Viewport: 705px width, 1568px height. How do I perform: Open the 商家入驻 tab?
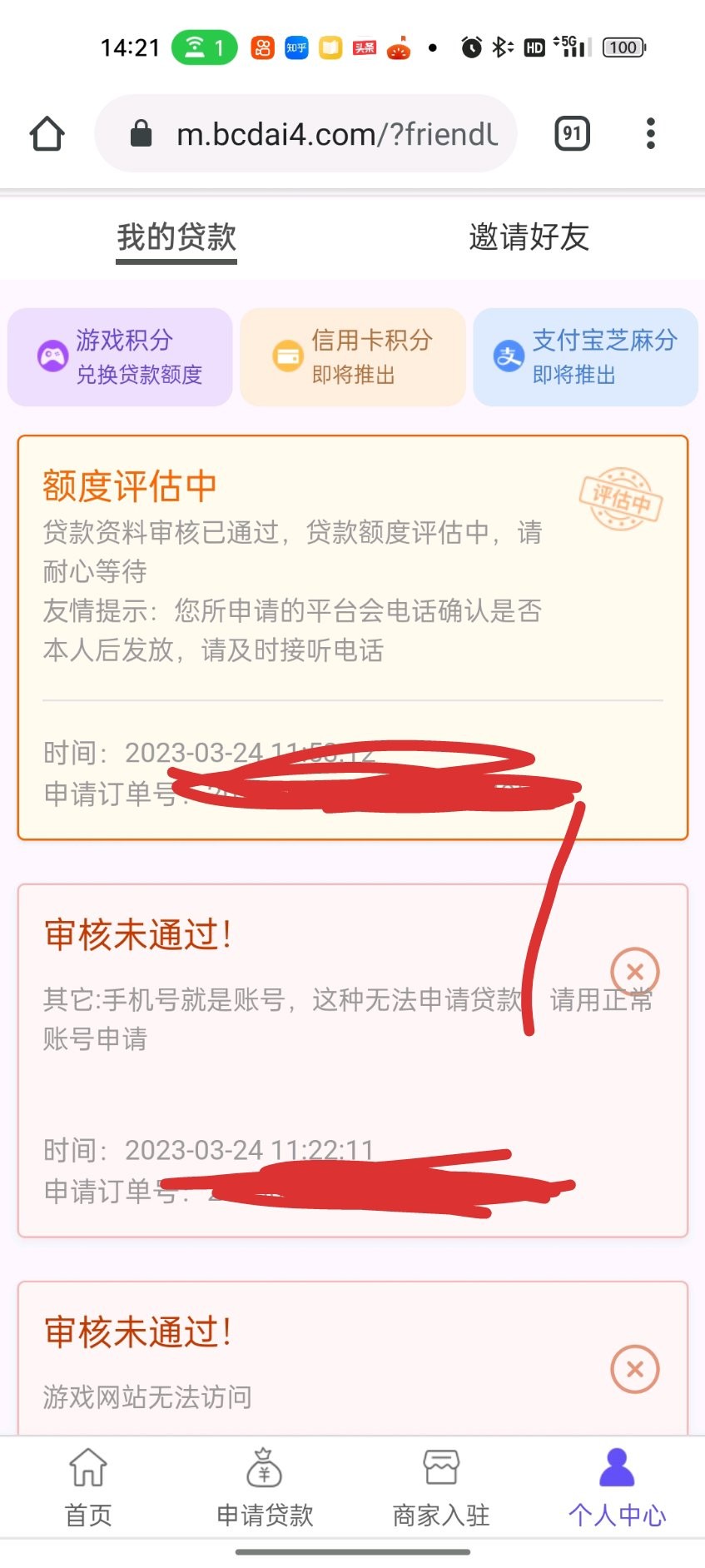coord(441,1489)
